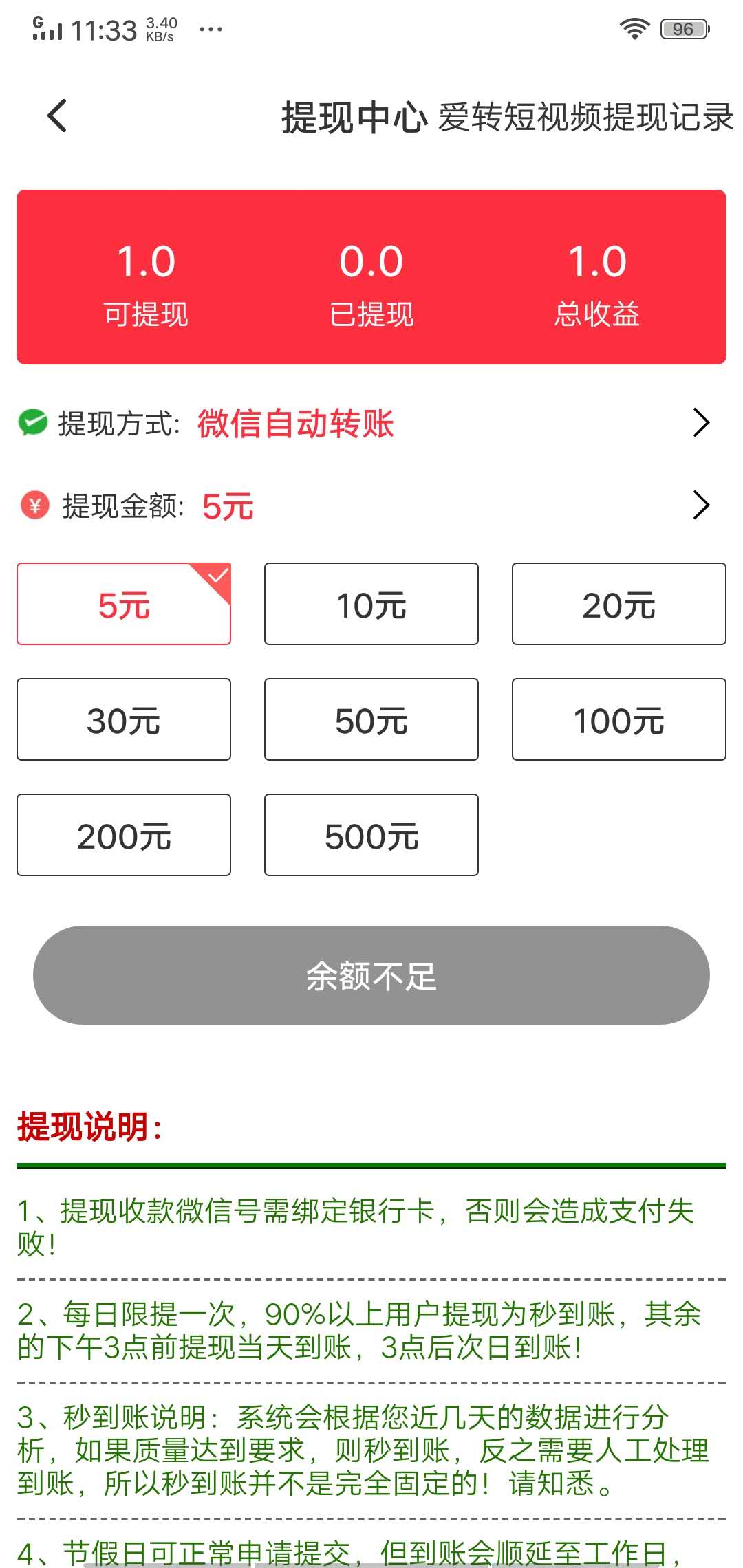Viewport: 743px width, 1568px height.
Task: Select the 200元 withdrawal amount
Action: [x=123, y=835]
